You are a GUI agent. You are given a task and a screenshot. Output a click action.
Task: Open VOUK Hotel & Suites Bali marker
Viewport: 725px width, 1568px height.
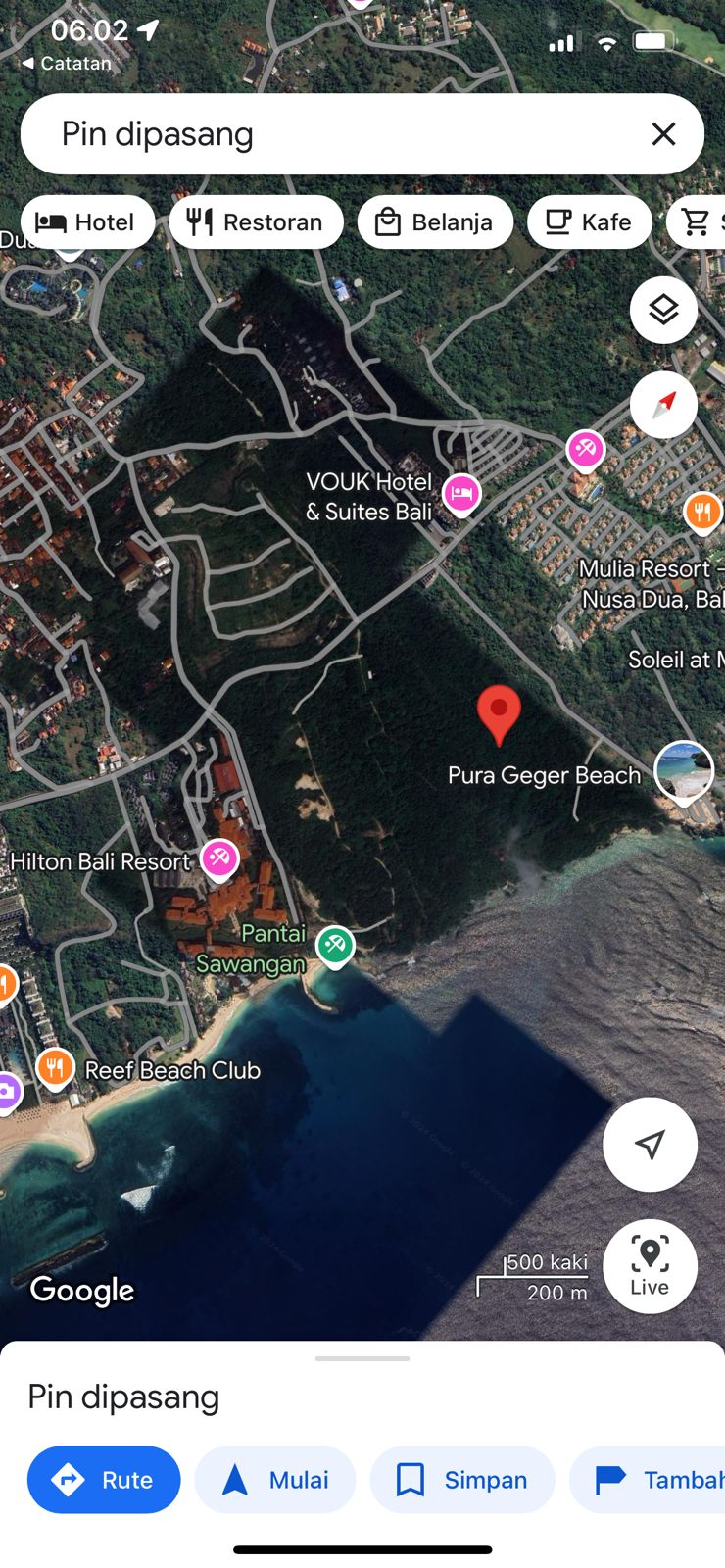pyautogui.click(x=461, y=493)
